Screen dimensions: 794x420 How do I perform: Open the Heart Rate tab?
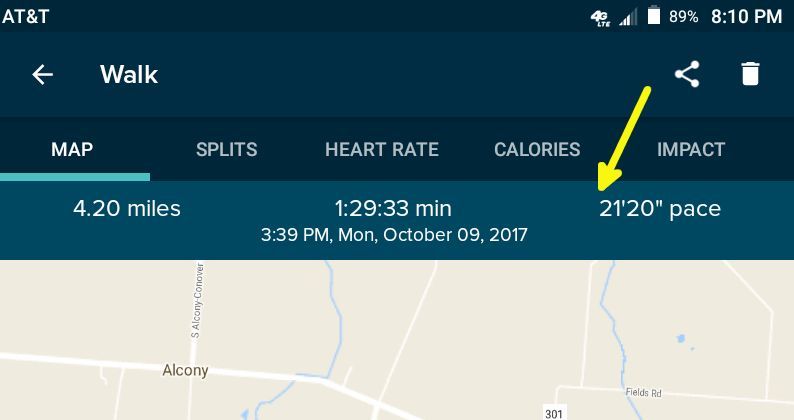pos(382,150)
